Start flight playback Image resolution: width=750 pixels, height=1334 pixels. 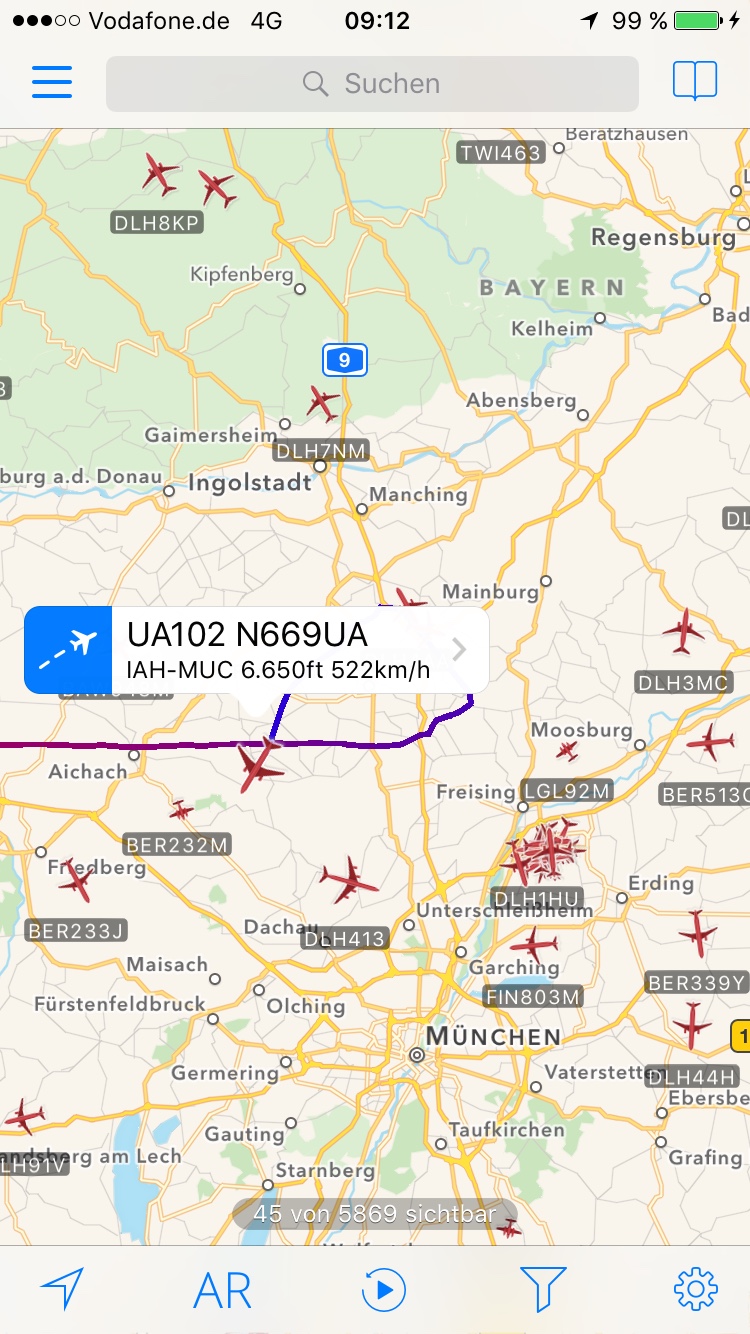point(383,1290)
